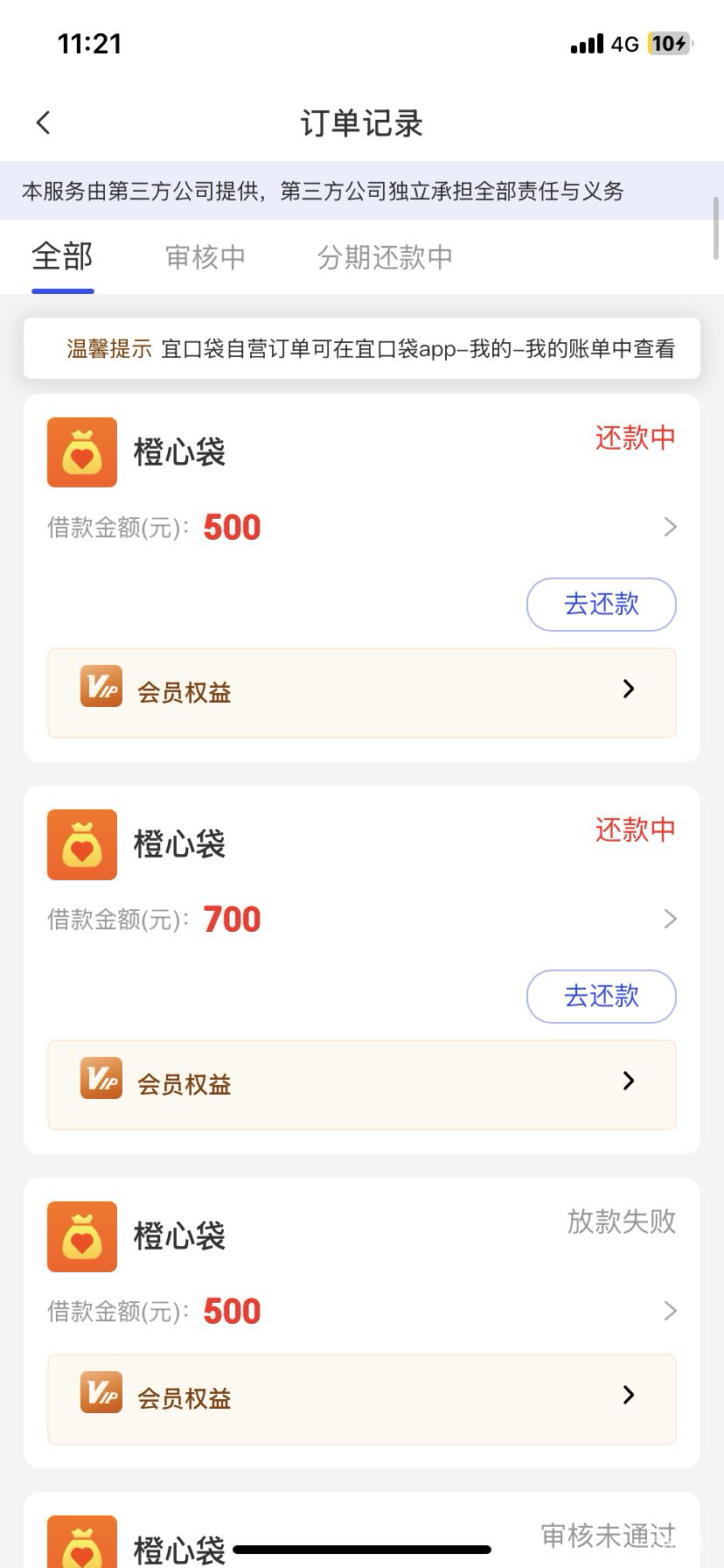Image resolution: width=724 pixels, height=1568 pixels.
Task: Go back from 订单记录 page
Action: pos(44,123)
